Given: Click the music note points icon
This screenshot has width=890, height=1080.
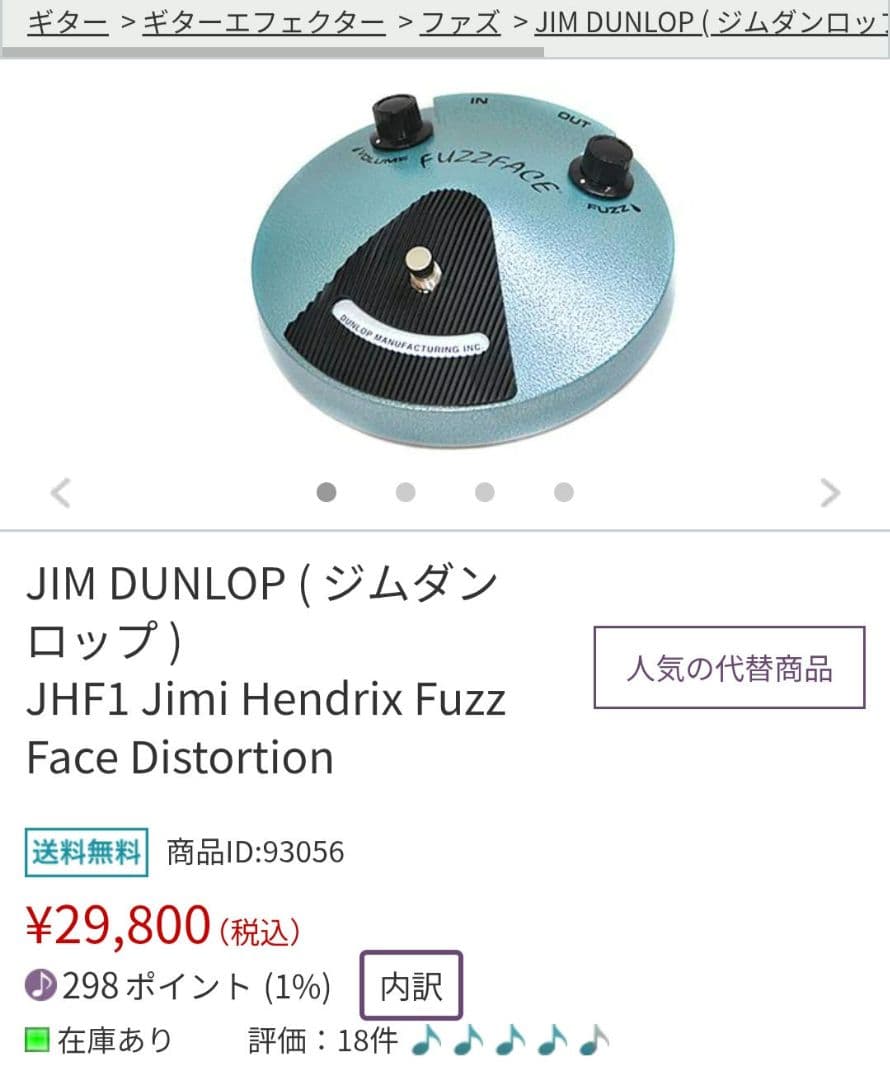Looking at the screenshot, I should (40, 985).
